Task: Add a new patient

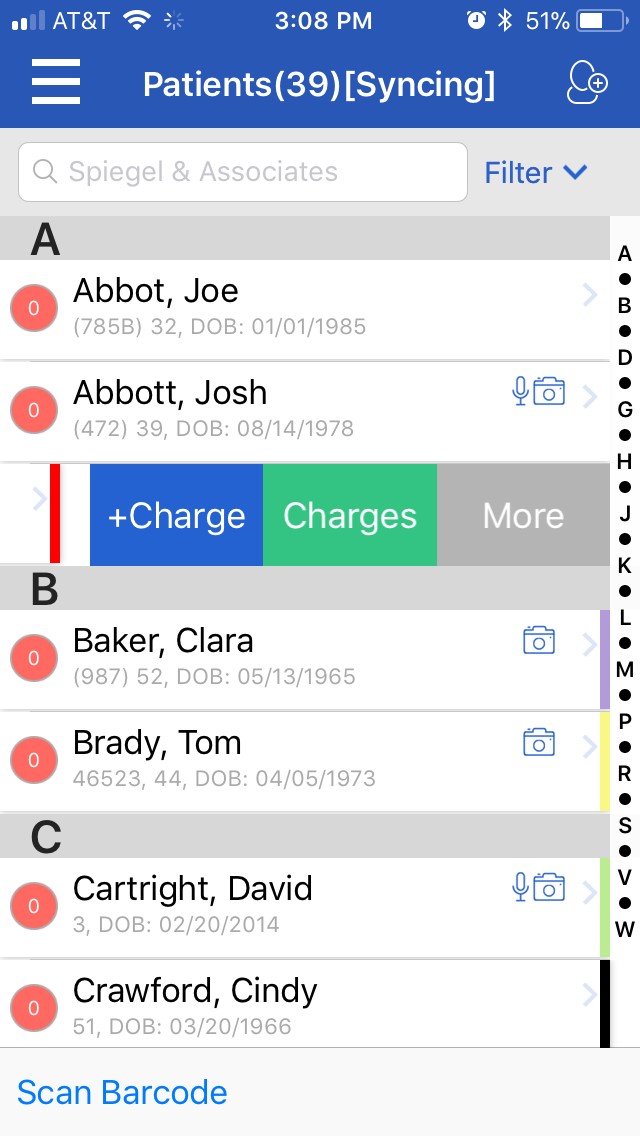Action: (x=586, y=83)
